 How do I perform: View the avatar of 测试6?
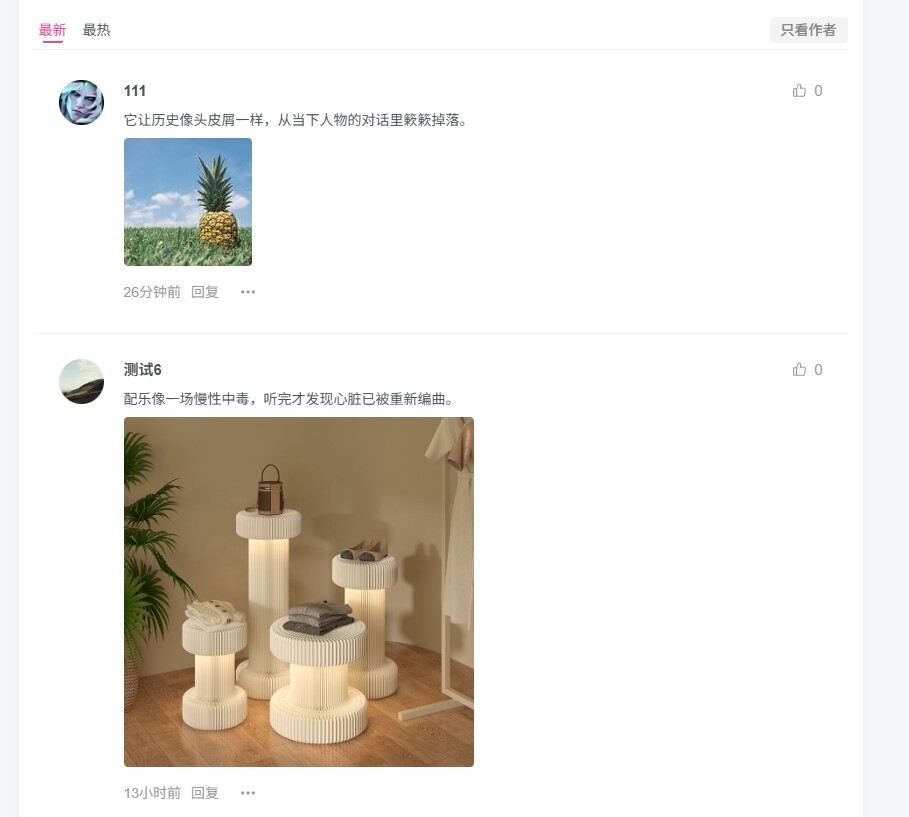tap(81, 381)
